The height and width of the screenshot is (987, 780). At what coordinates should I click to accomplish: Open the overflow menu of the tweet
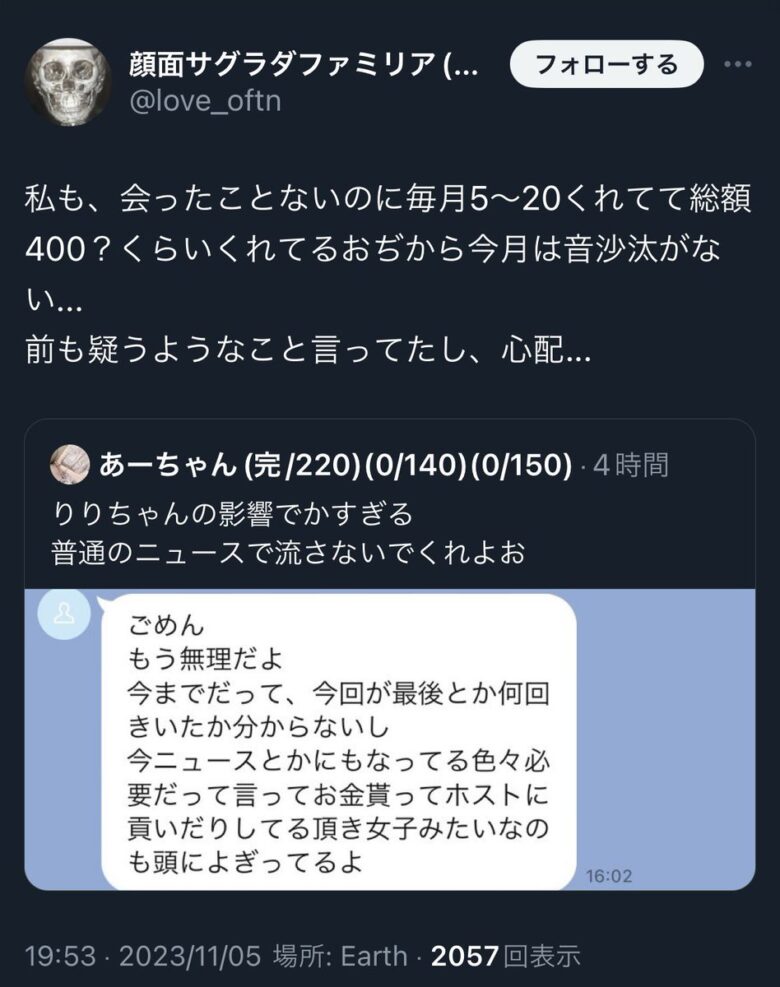pos(737,65)
